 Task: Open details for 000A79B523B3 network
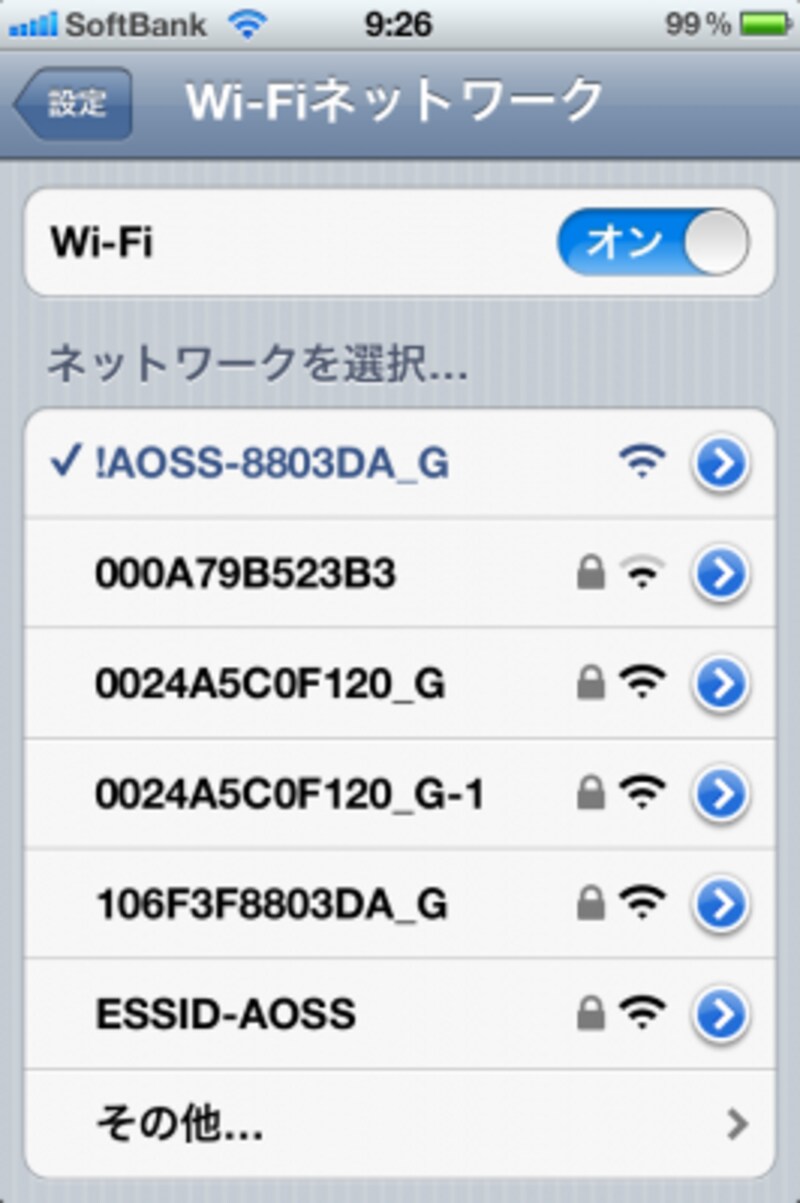721,574
